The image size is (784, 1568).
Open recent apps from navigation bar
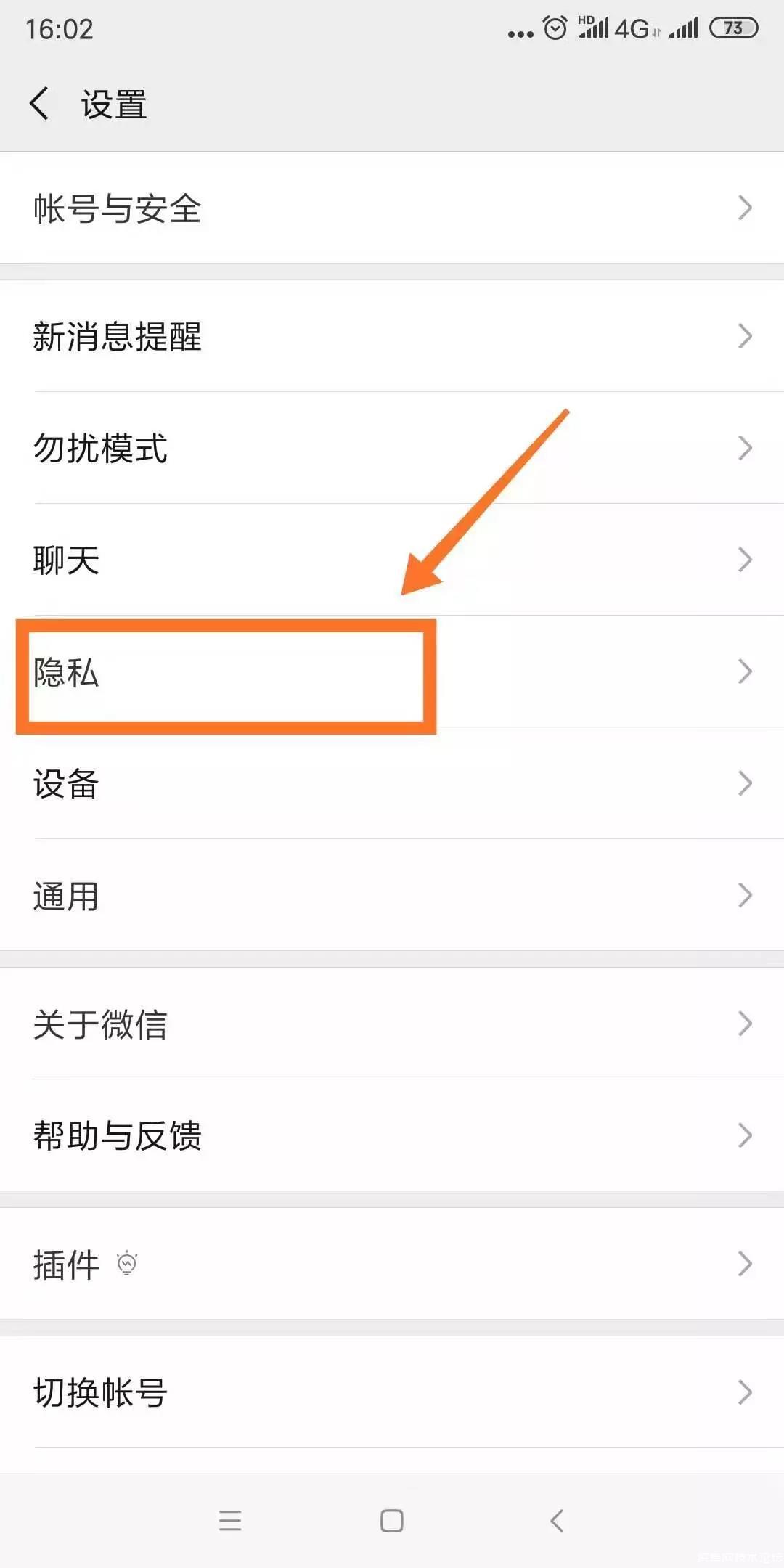coord(230,1520)
